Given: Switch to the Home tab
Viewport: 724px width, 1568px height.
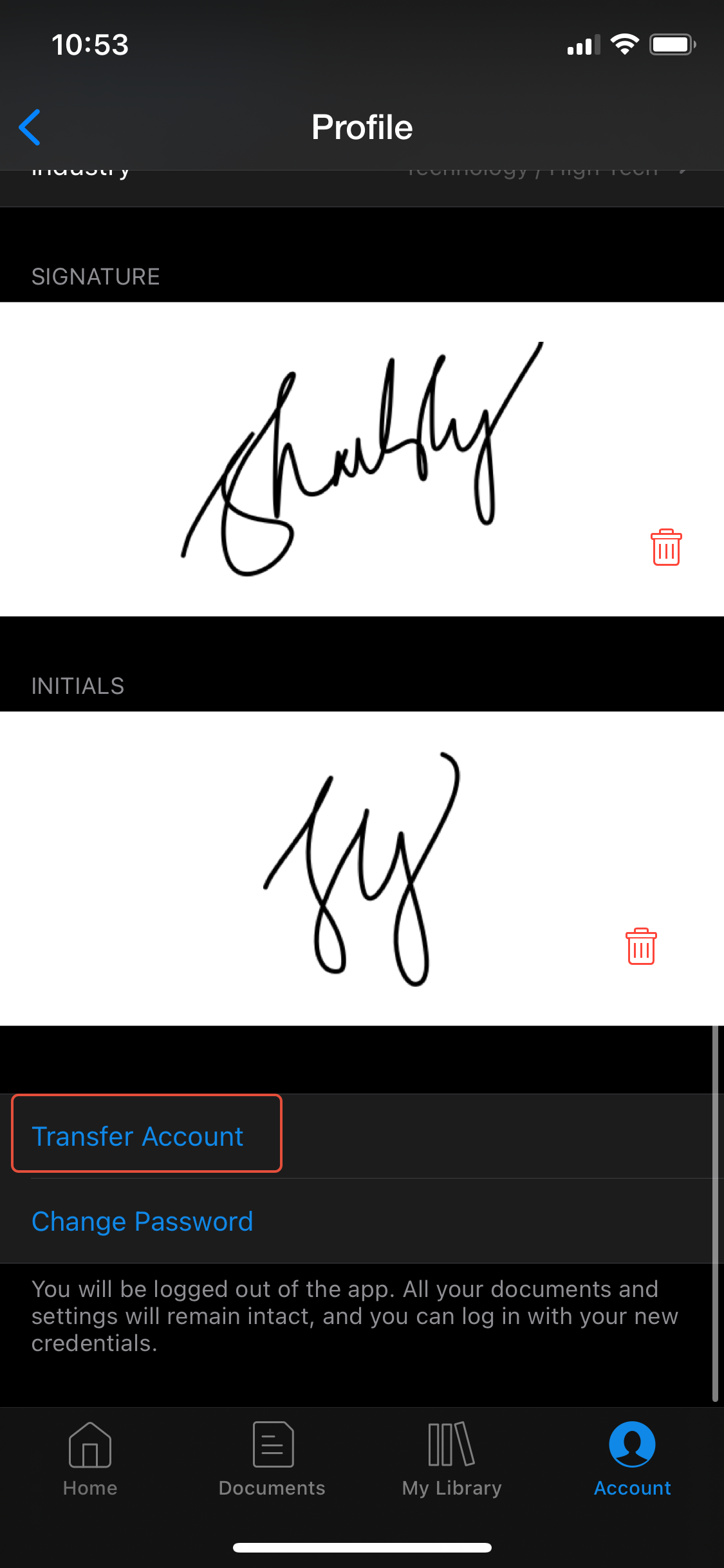Looking at the screenshot, I should [x=90, y=1459].
